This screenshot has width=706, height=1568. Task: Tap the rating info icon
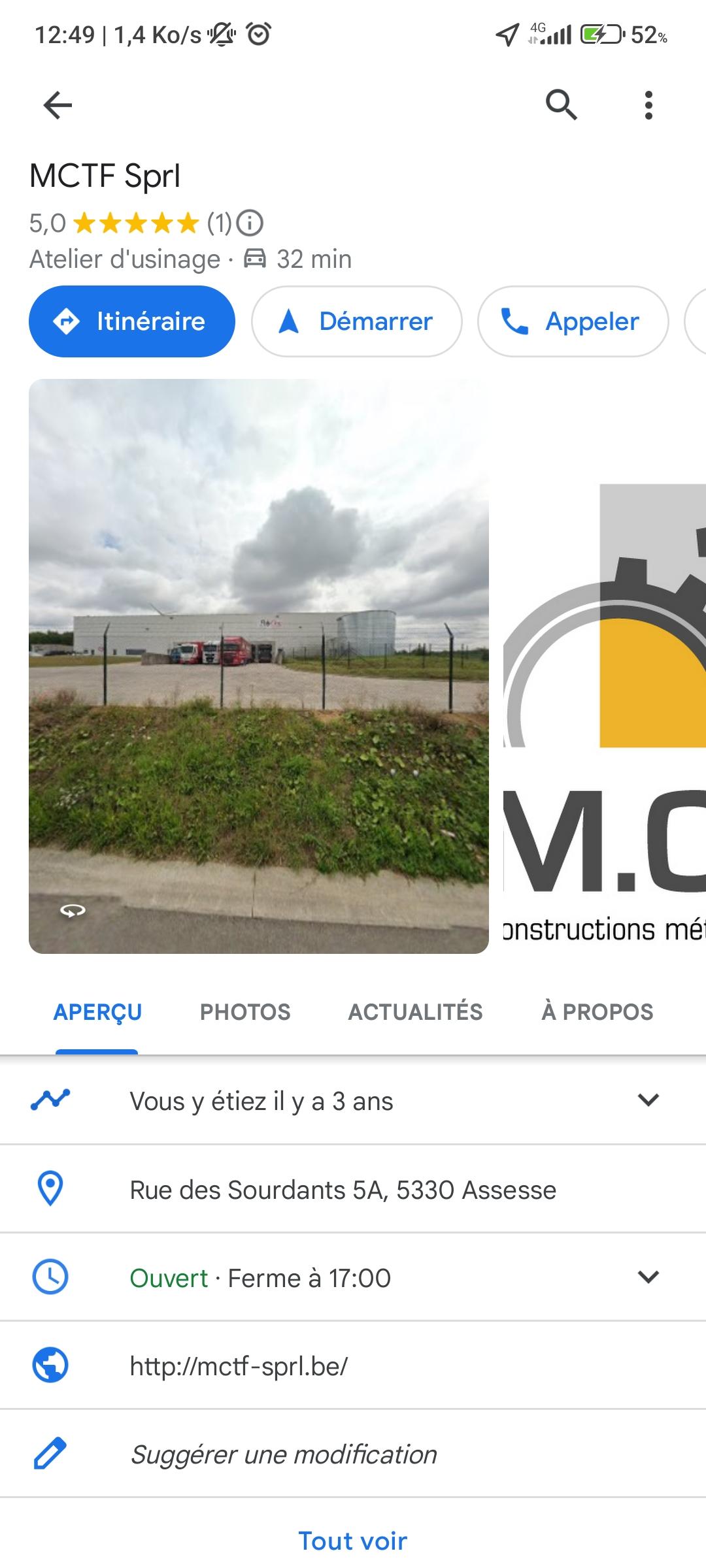(x=250, y=223)
